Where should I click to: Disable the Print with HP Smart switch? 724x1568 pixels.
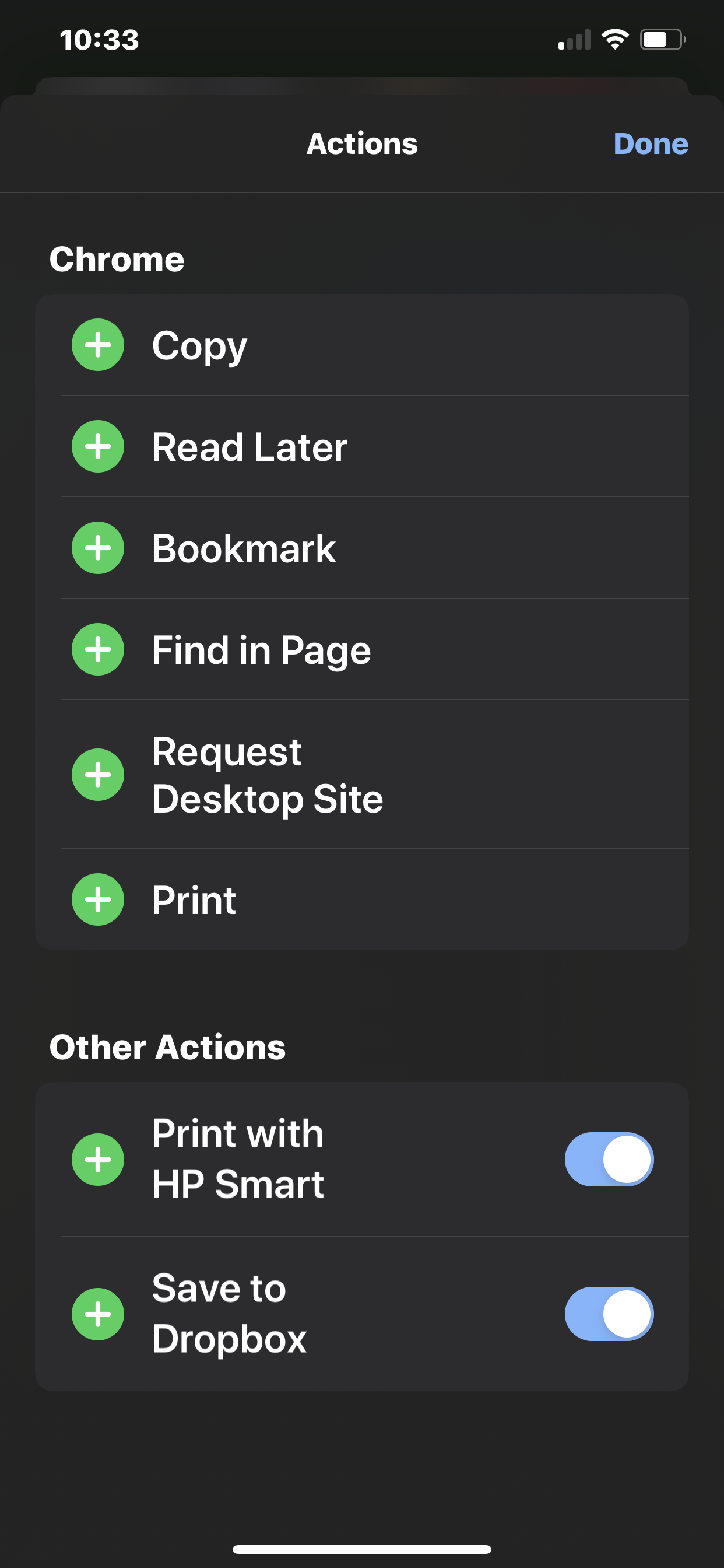609,1160
